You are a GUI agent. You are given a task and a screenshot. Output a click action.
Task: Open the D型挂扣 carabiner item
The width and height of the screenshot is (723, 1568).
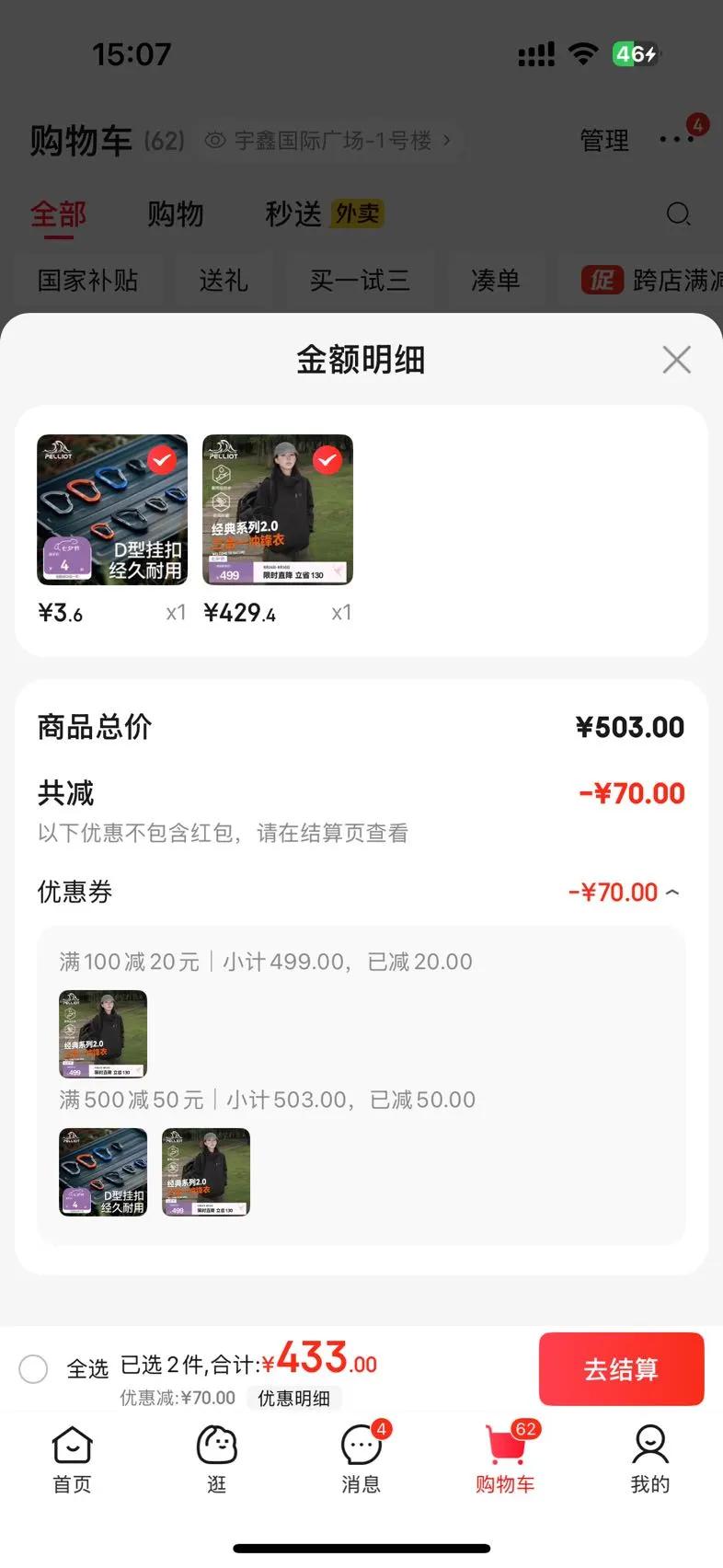point(112,510)
